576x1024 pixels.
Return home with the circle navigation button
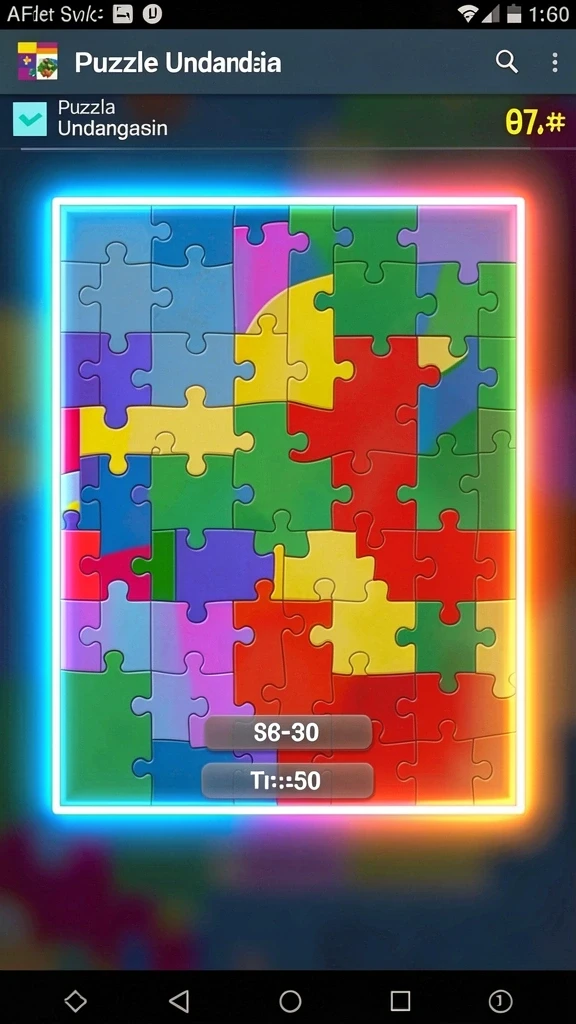(x=290, y=1000)
